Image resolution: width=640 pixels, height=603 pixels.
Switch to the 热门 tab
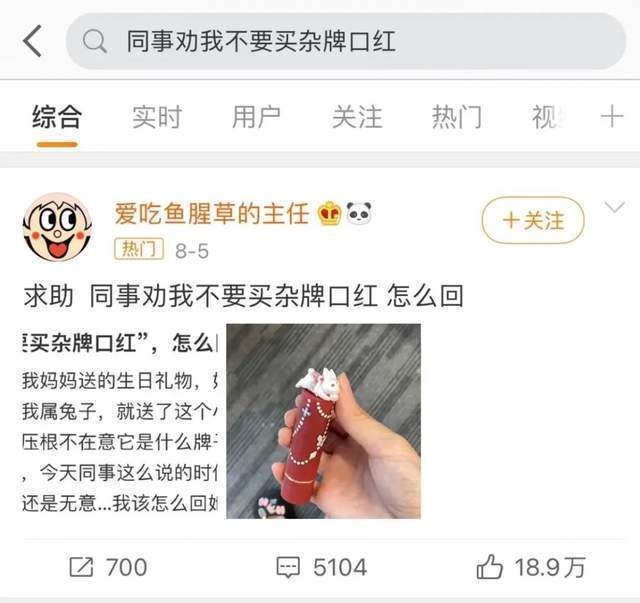[x=457, y=117]
